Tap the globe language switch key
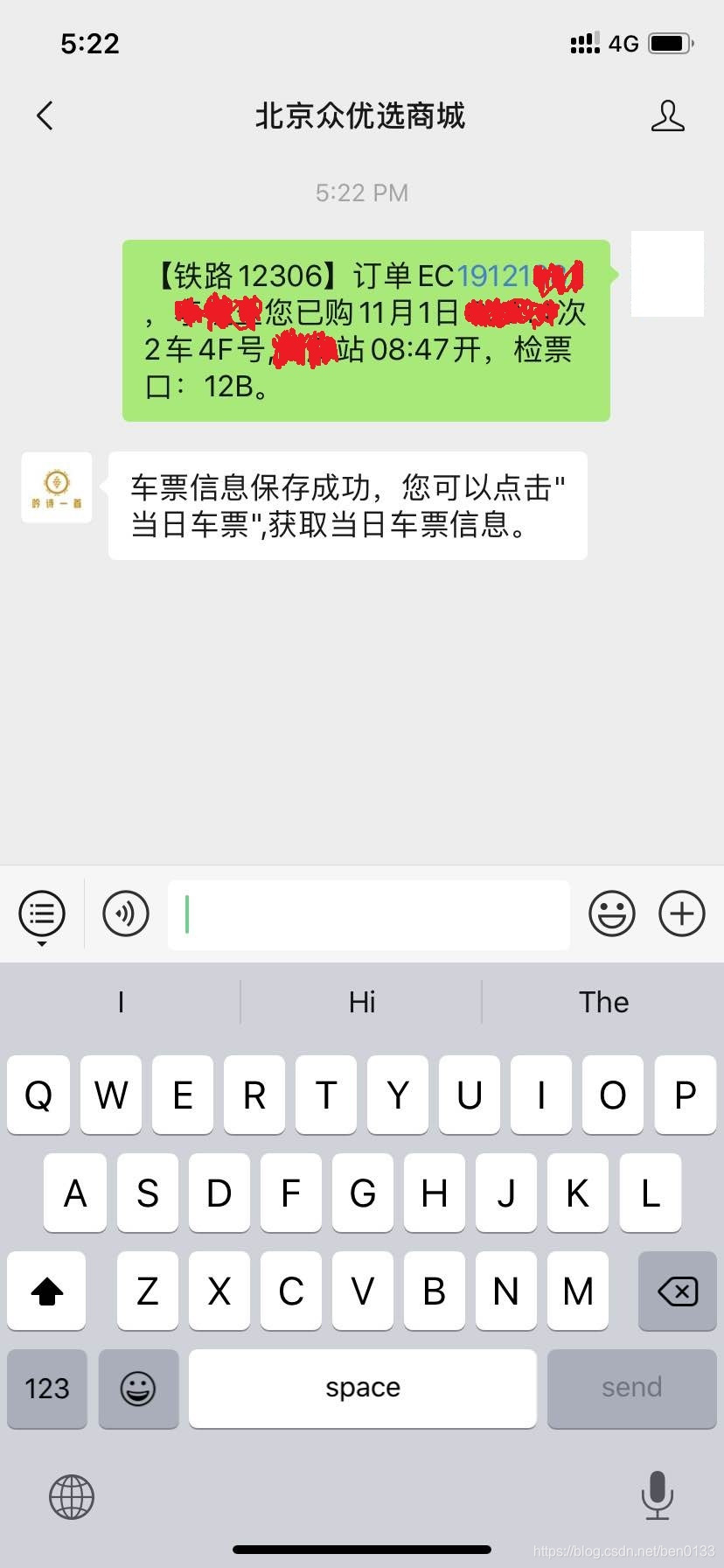 pyautogui.click(x=72, y=1496)
